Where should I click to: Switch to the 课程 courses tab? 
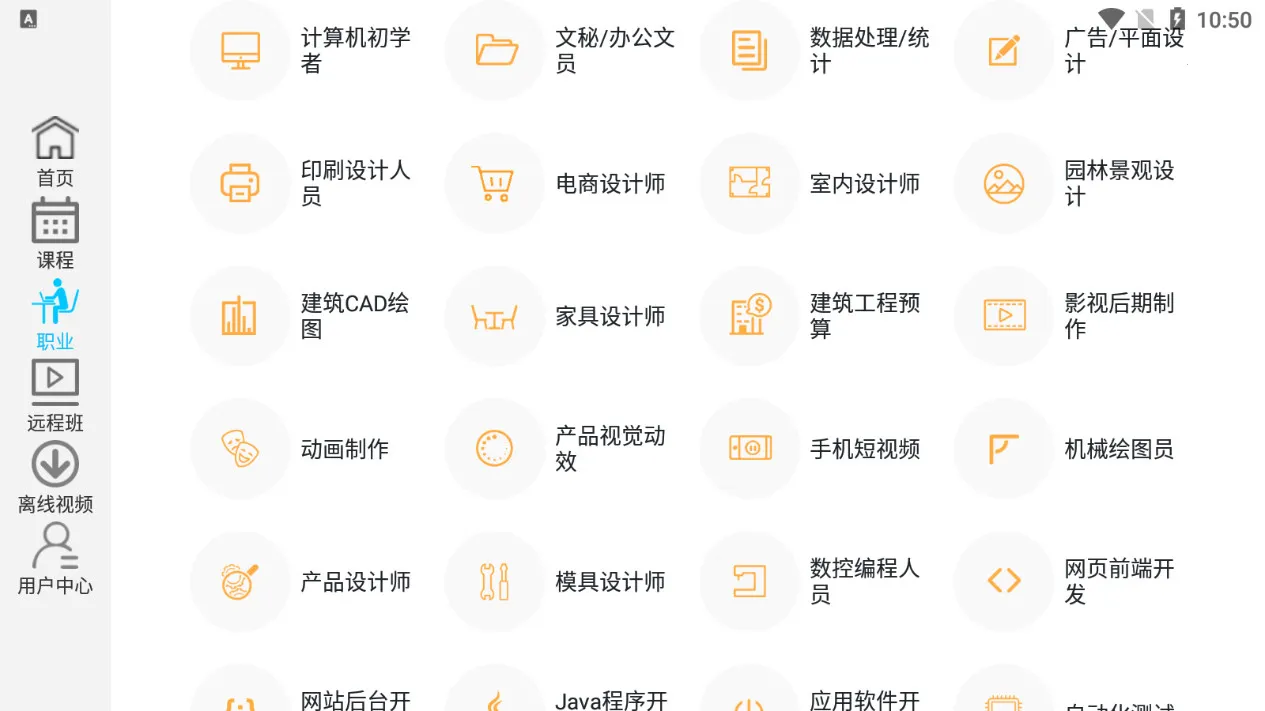coord(55,233)
